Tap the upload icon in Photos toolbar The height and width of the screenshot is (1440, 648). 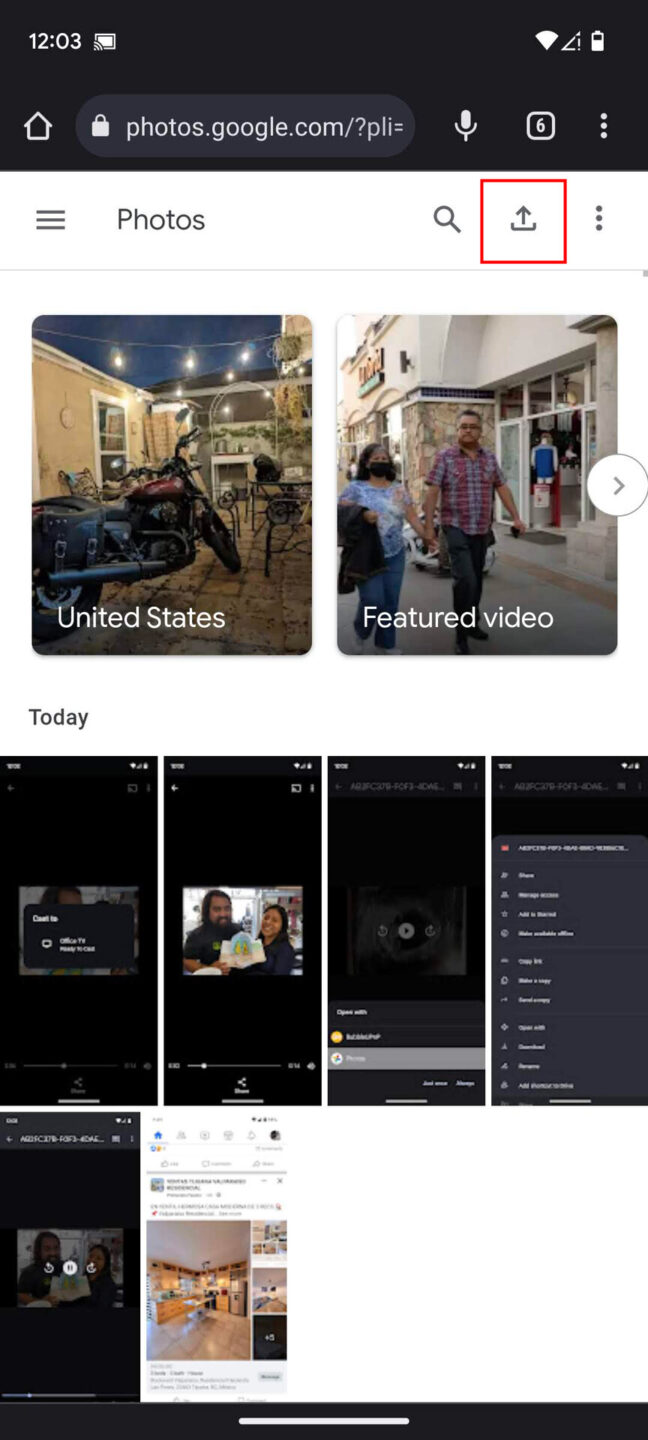(523, 220)
